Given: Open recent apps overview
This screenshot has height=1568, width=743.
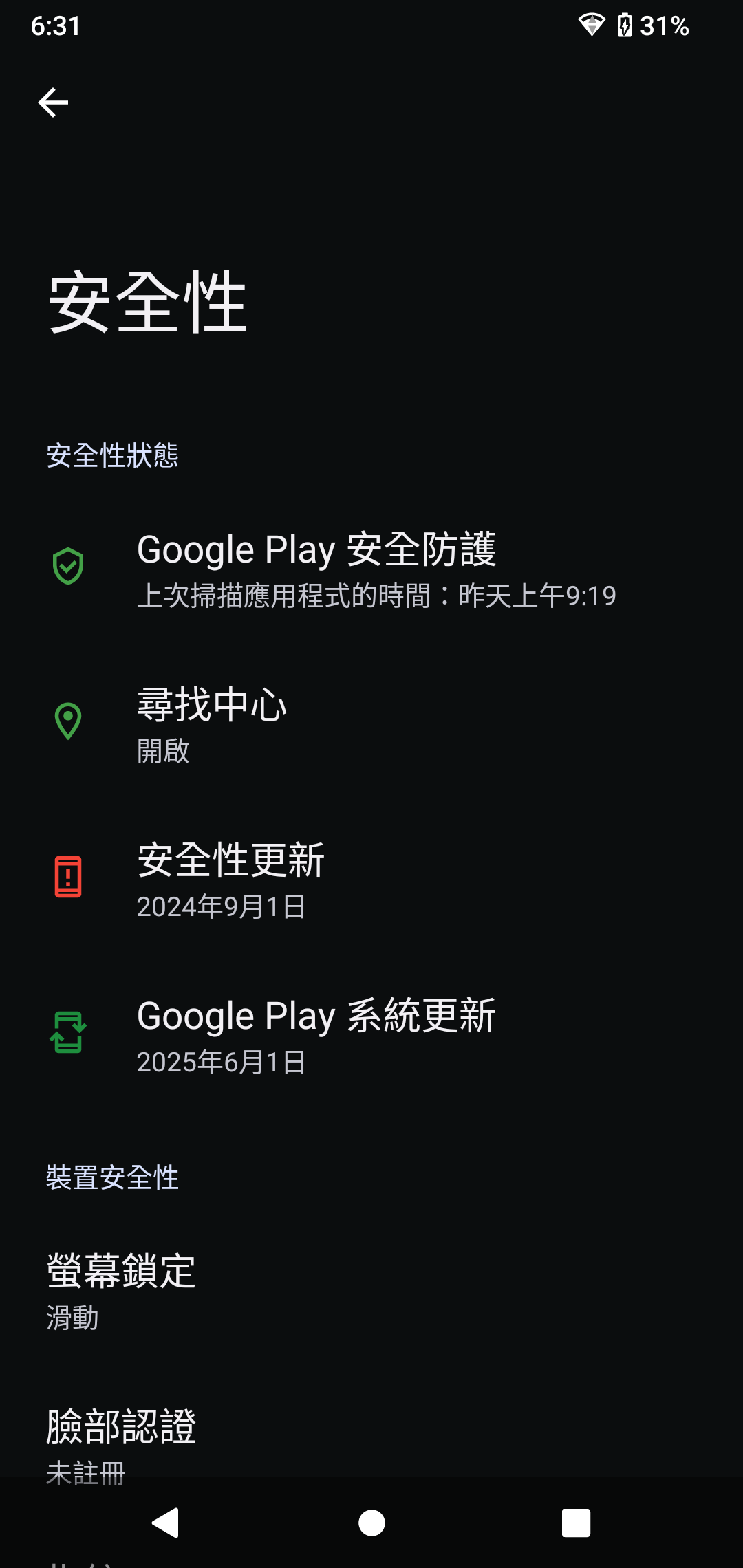Looking at the screenshot, I should coord(577,1523).
